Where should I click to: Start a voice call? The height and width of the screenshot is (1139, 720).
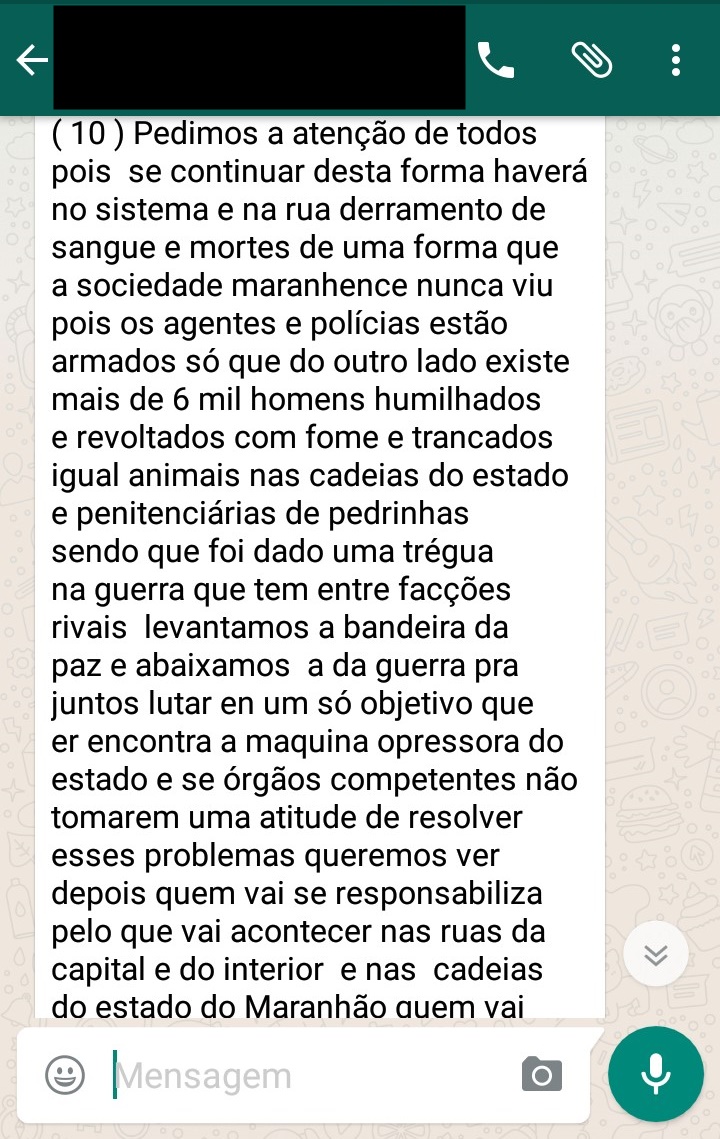point(496,62)
